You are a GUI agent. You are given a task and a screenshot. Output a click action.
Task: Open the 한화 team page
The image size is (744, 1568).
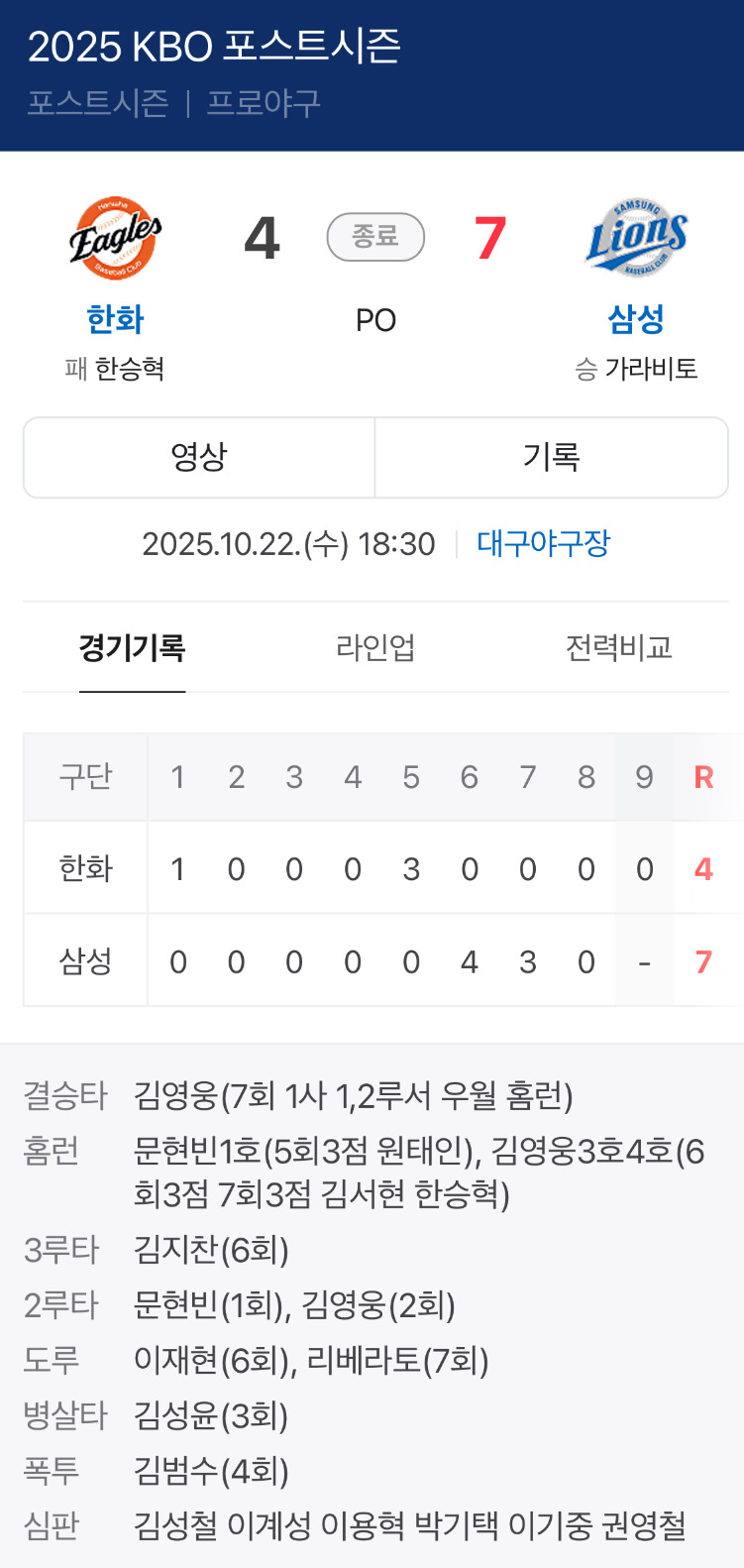tap(115, 319)
